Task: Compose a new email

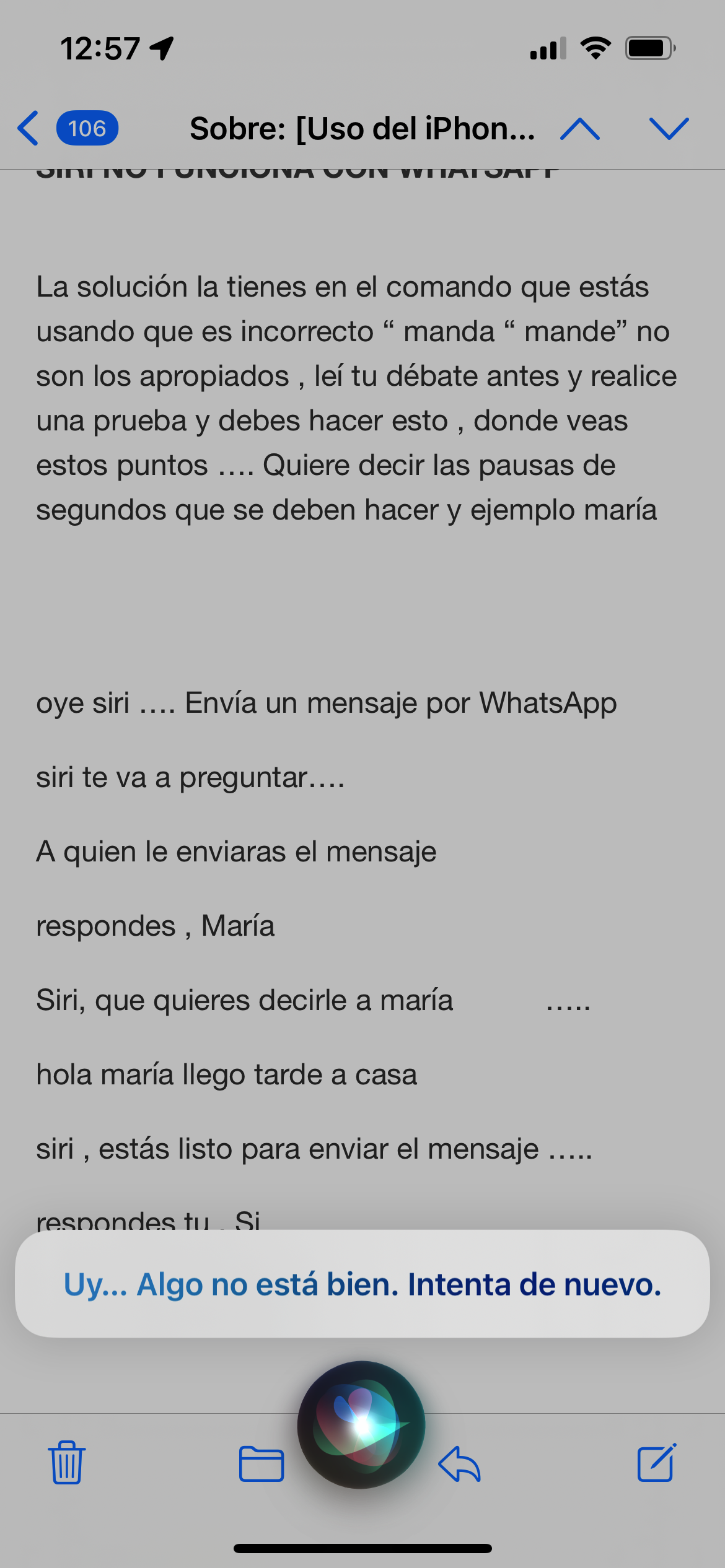Action: pos(657,1463)
